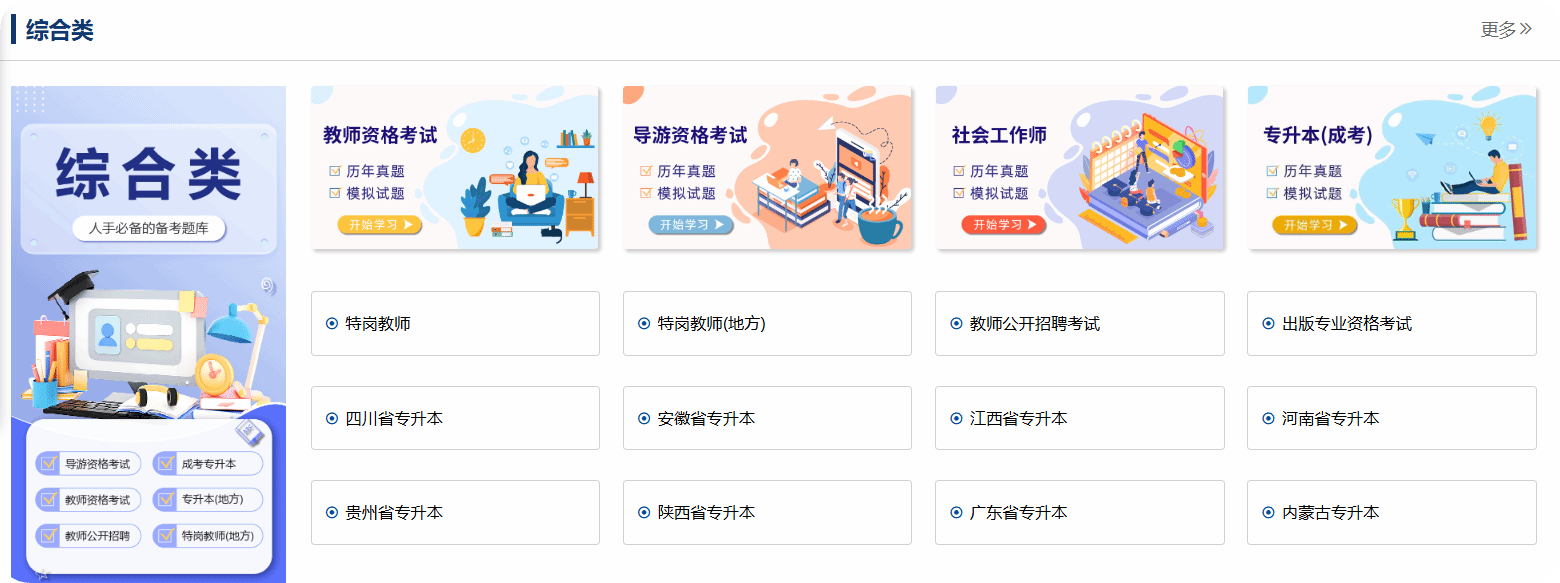Screen dimensions: 1560x583
Task: Go to 出版专业资格考试
Action: click(1391, 324)
